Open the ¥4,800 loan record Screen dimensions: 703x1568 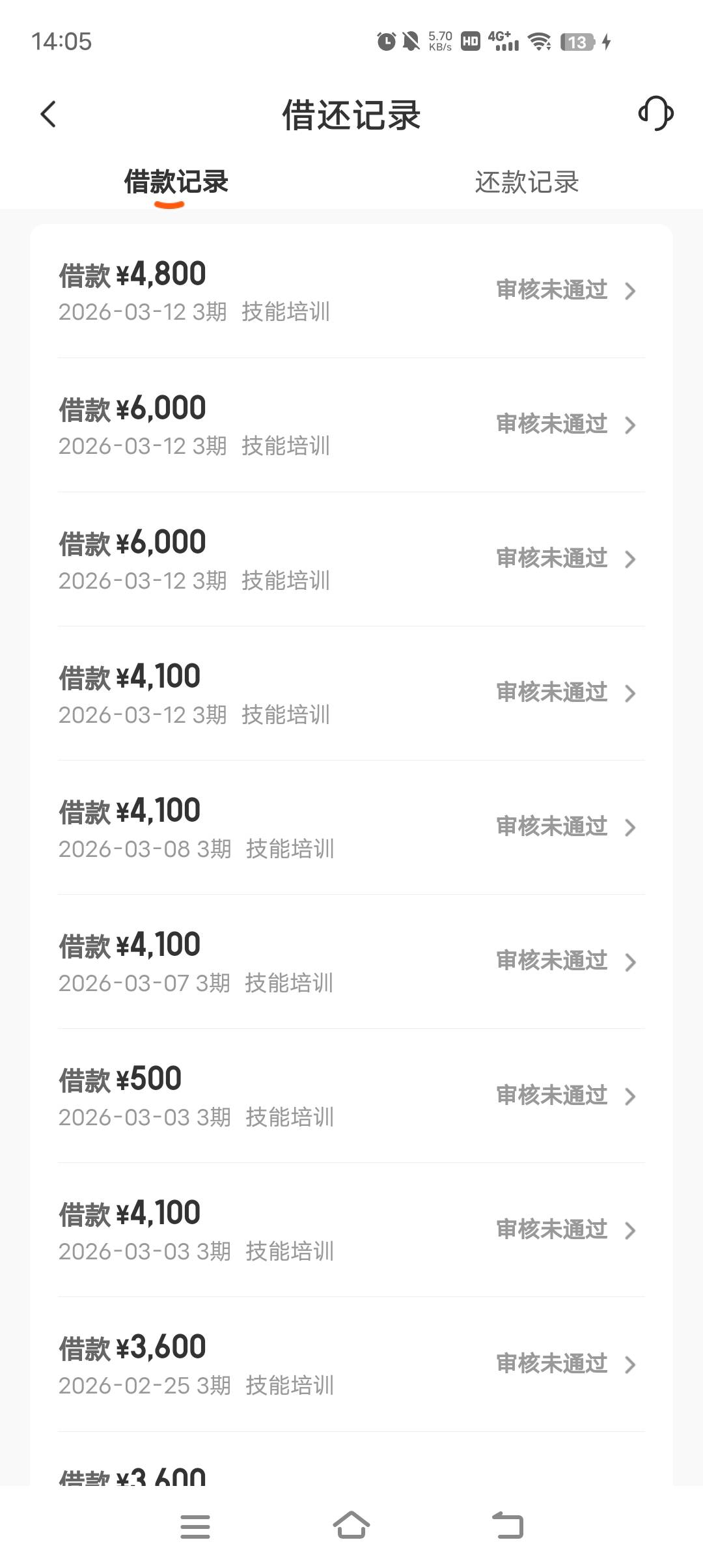coord(351,291)
